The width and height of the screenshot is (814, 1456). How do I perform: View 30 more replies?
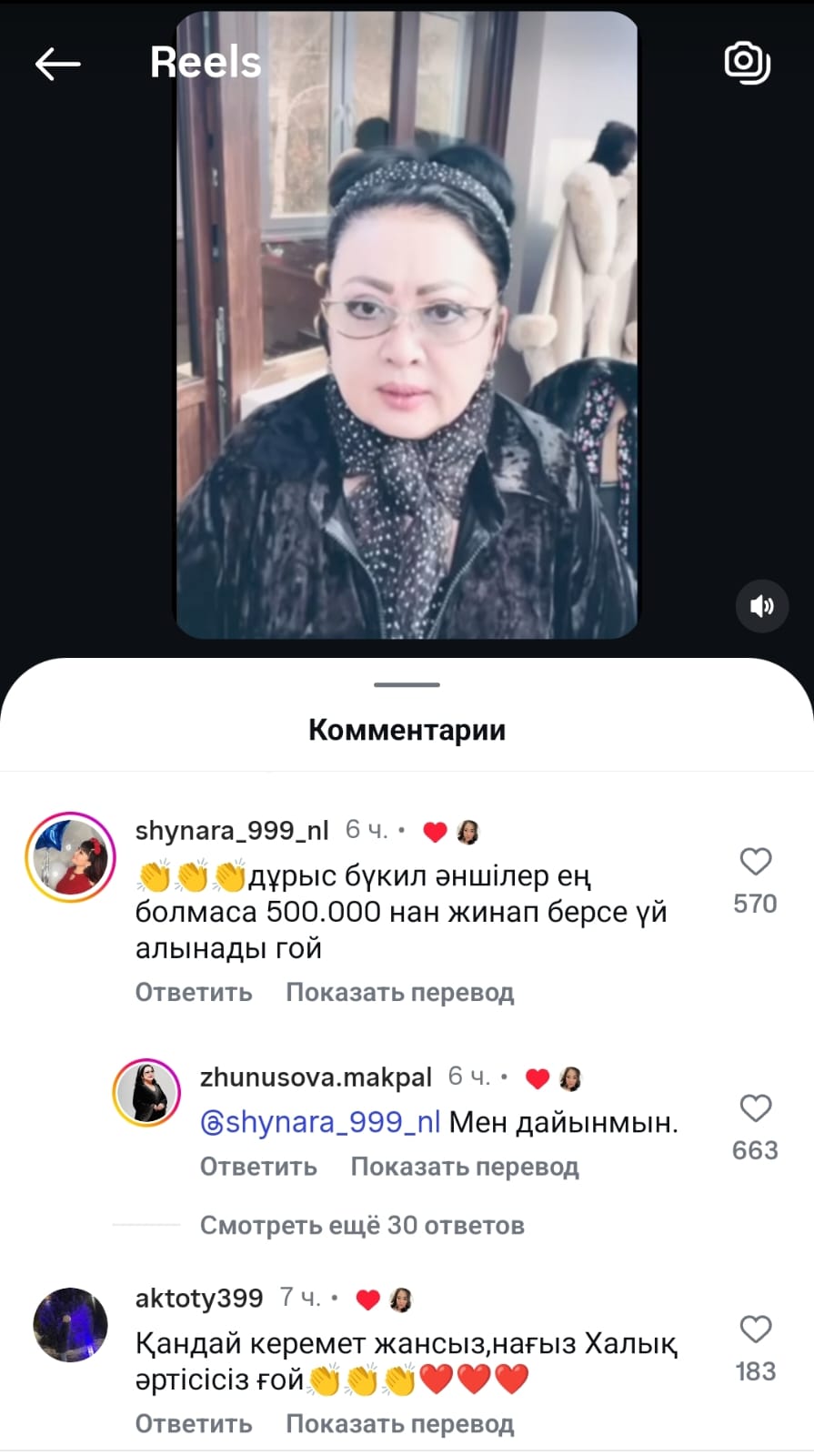362,1226
